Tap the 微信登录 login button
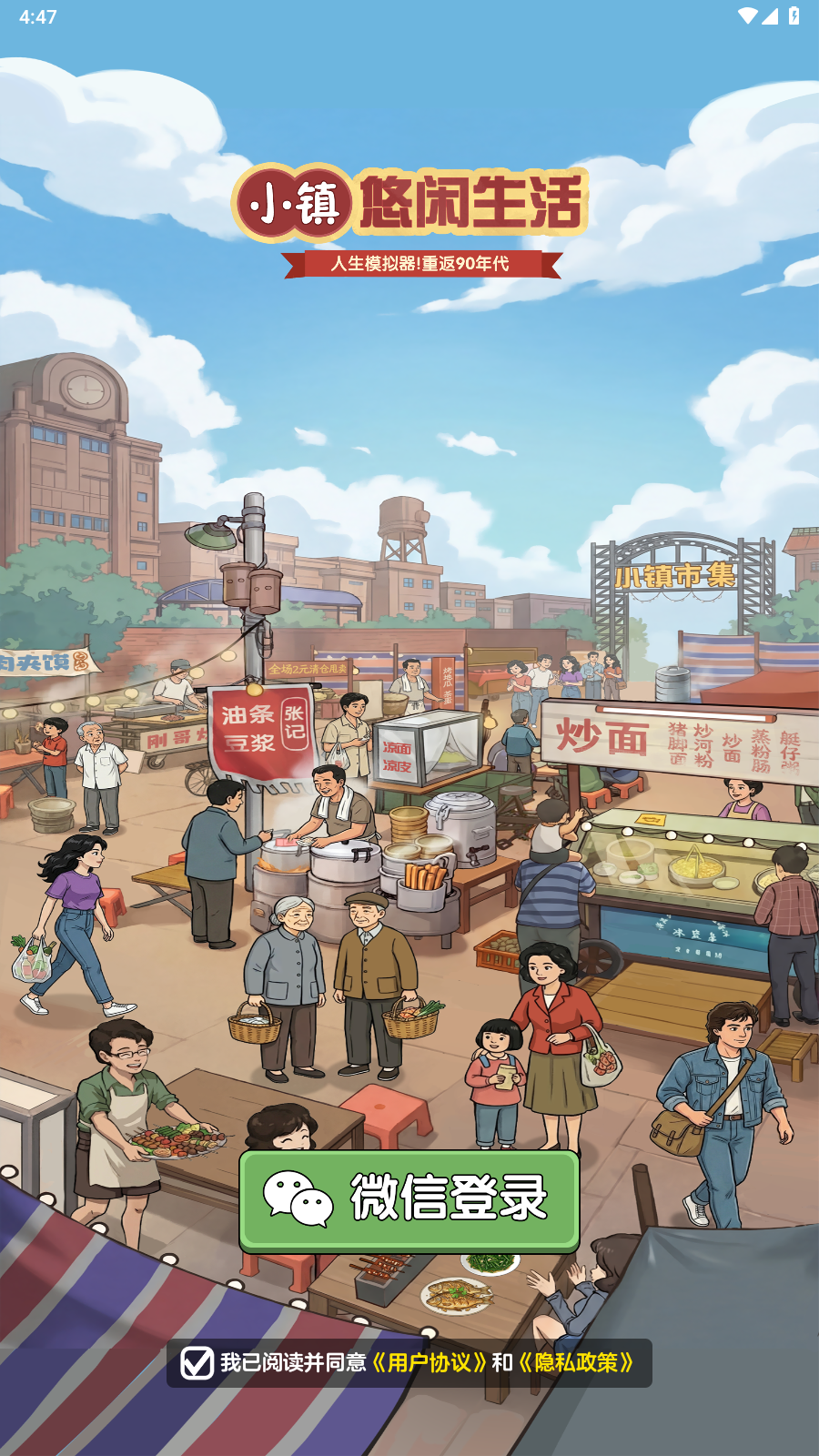Screen dimensions: 819x1456 pyautogui.click(x=409, y=1200)
